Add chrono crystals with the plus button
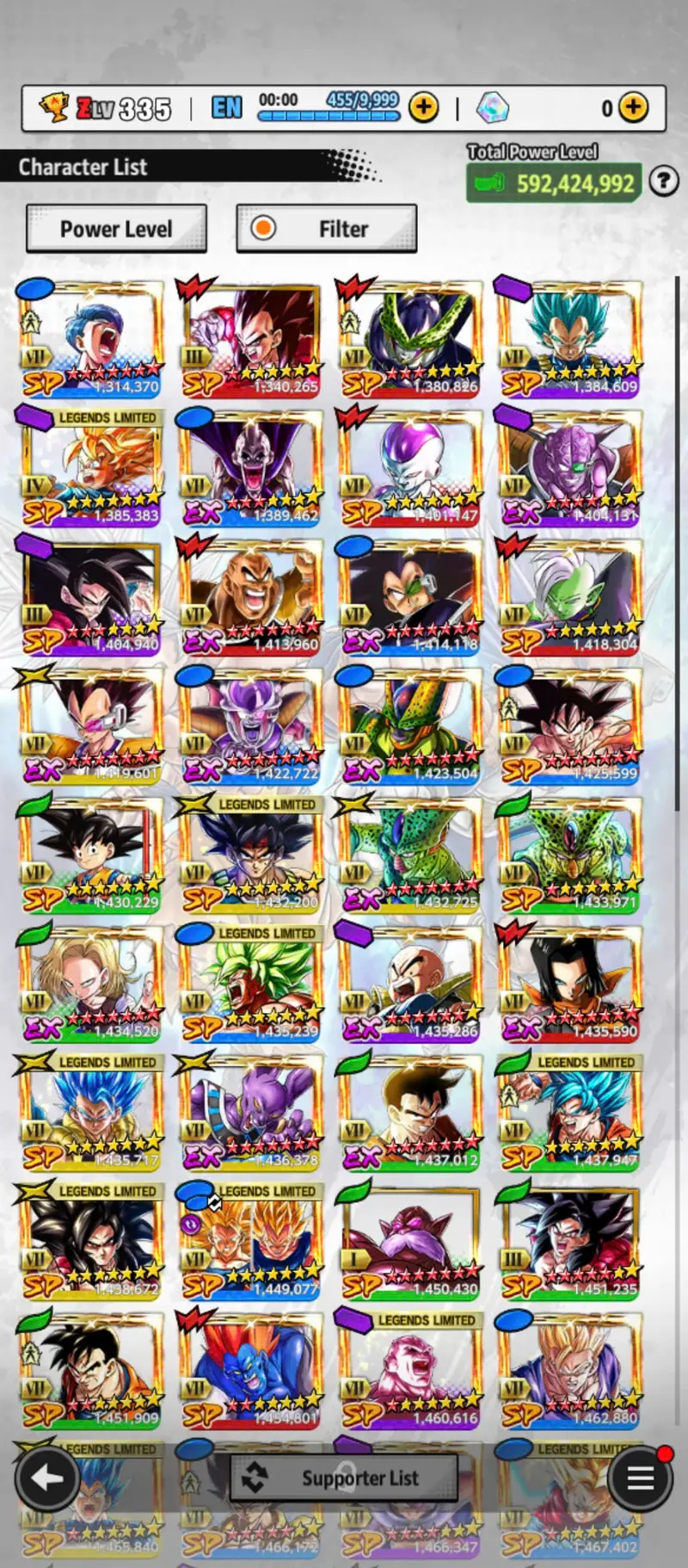 [x=634, y=108]
